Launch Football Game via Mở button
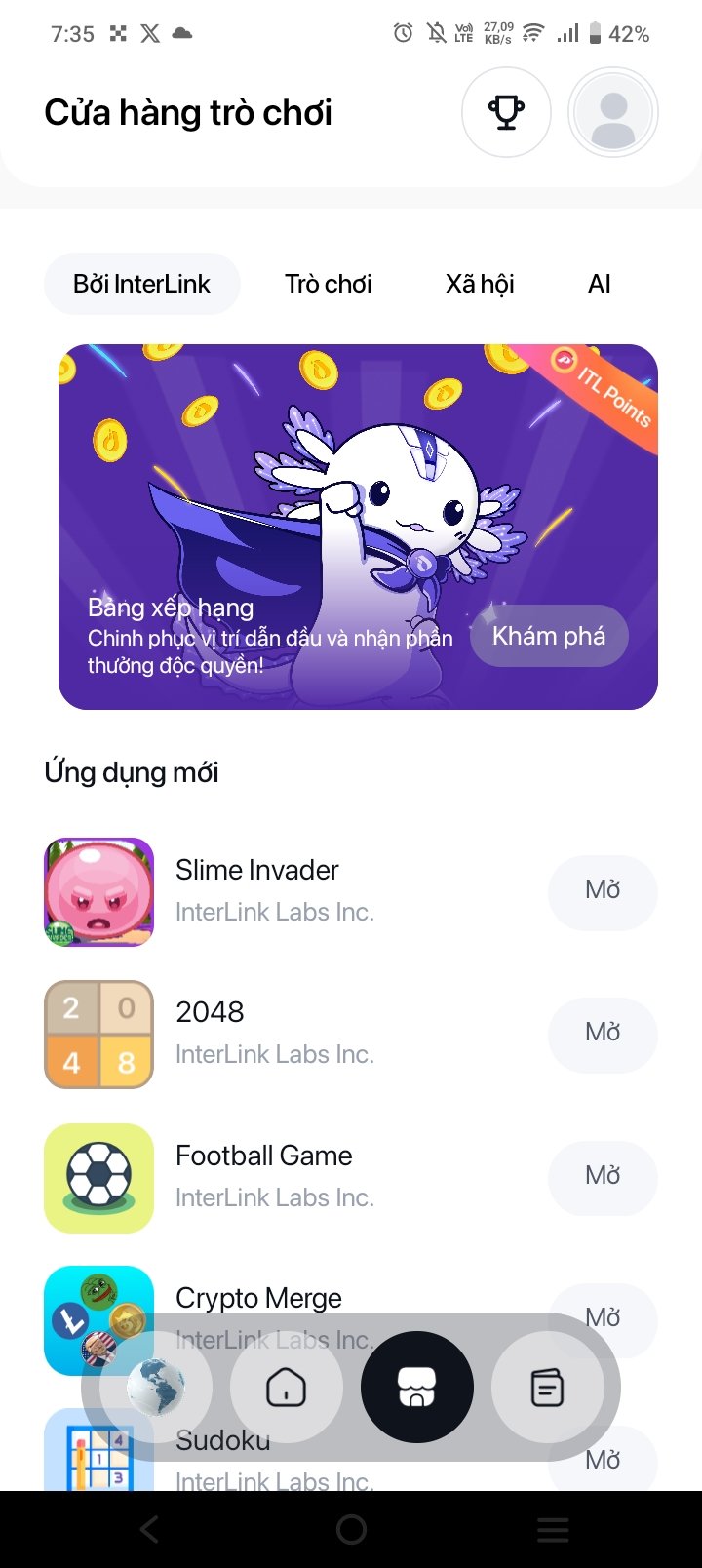Image resolution: width=702 pixels, height=1568 pixels. pyautogui.click(x=603, y=1176)
